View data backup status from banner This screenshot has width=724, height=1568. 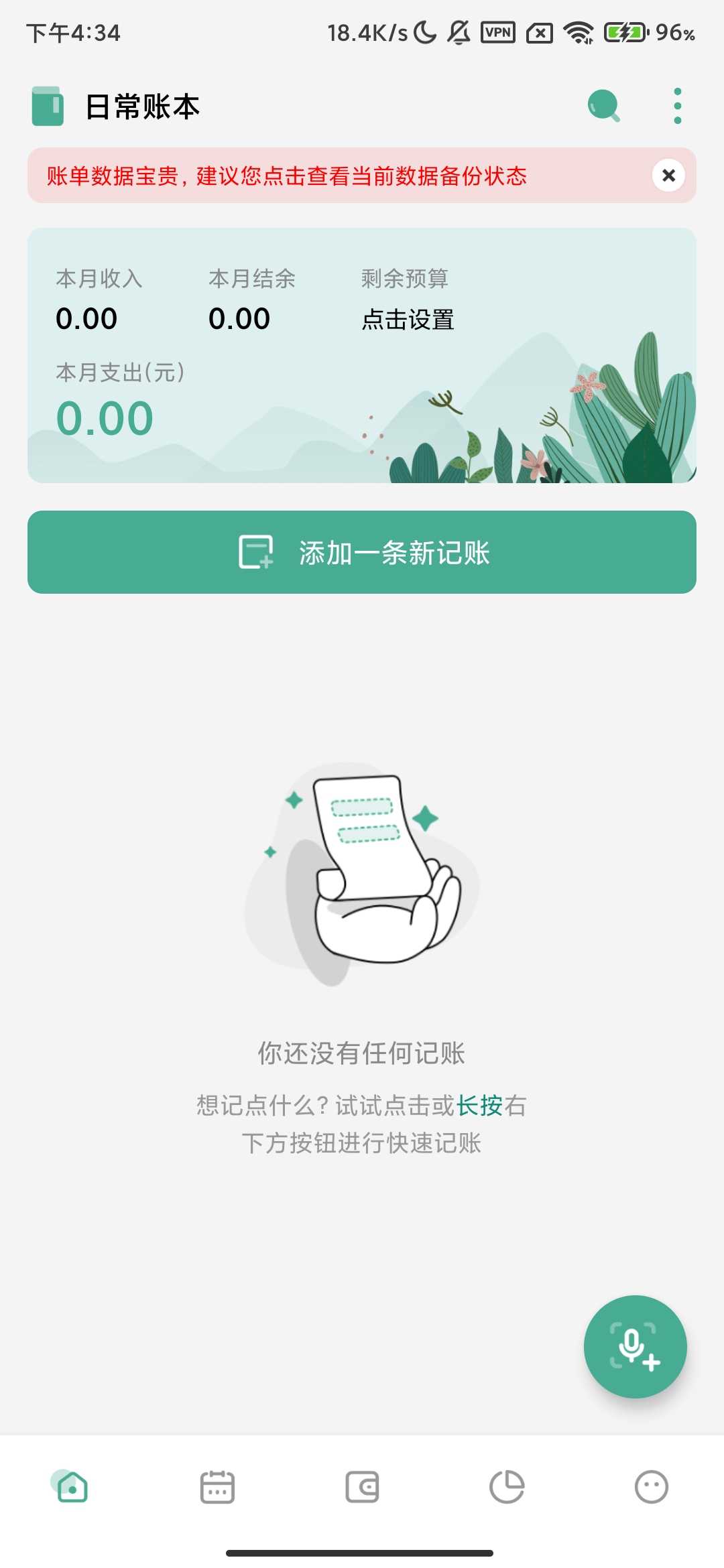[x=287, y=176]
